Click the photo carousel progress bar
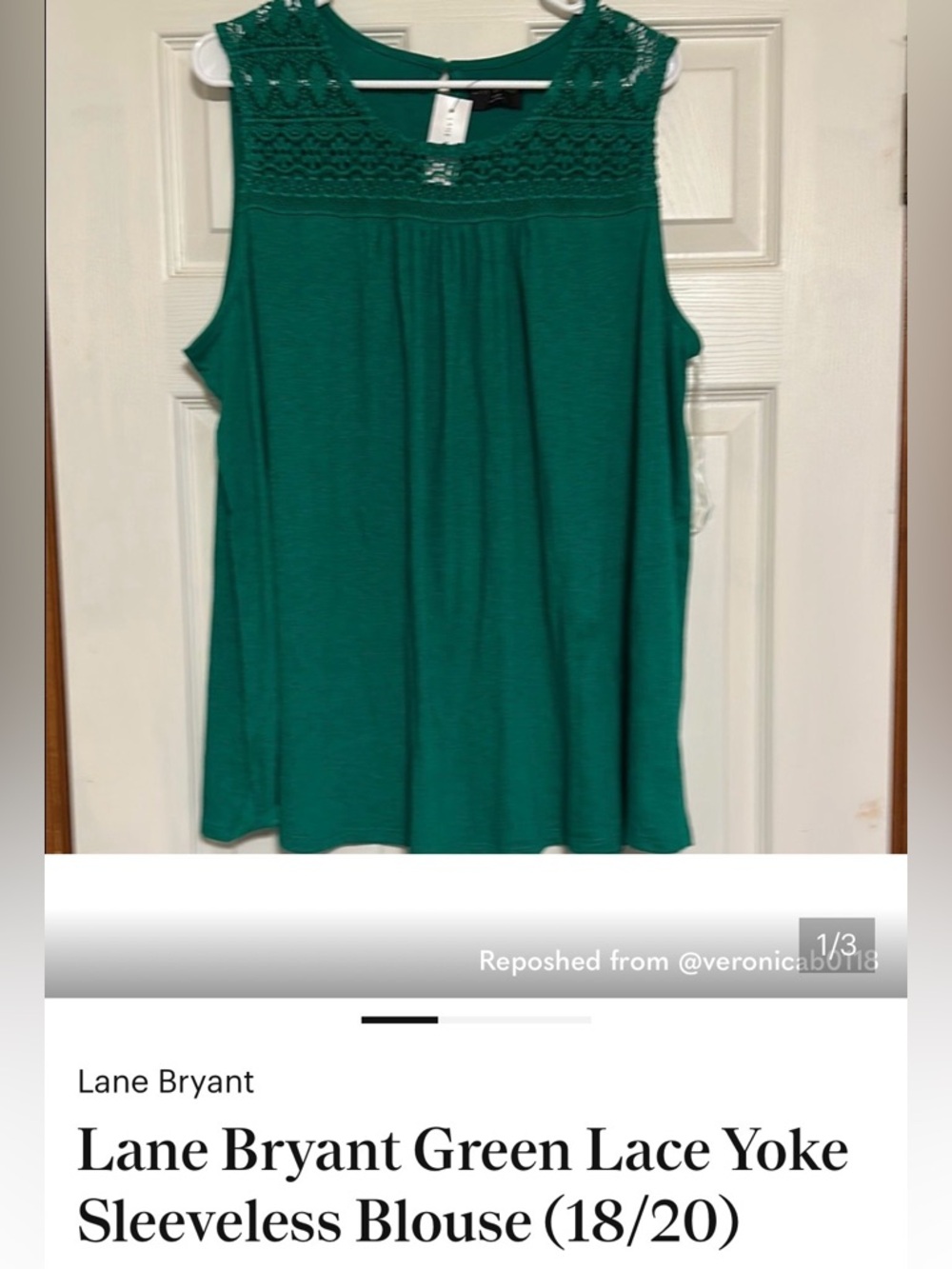952x1269 pixels. pyautogui.click(x=476, y=1021)
